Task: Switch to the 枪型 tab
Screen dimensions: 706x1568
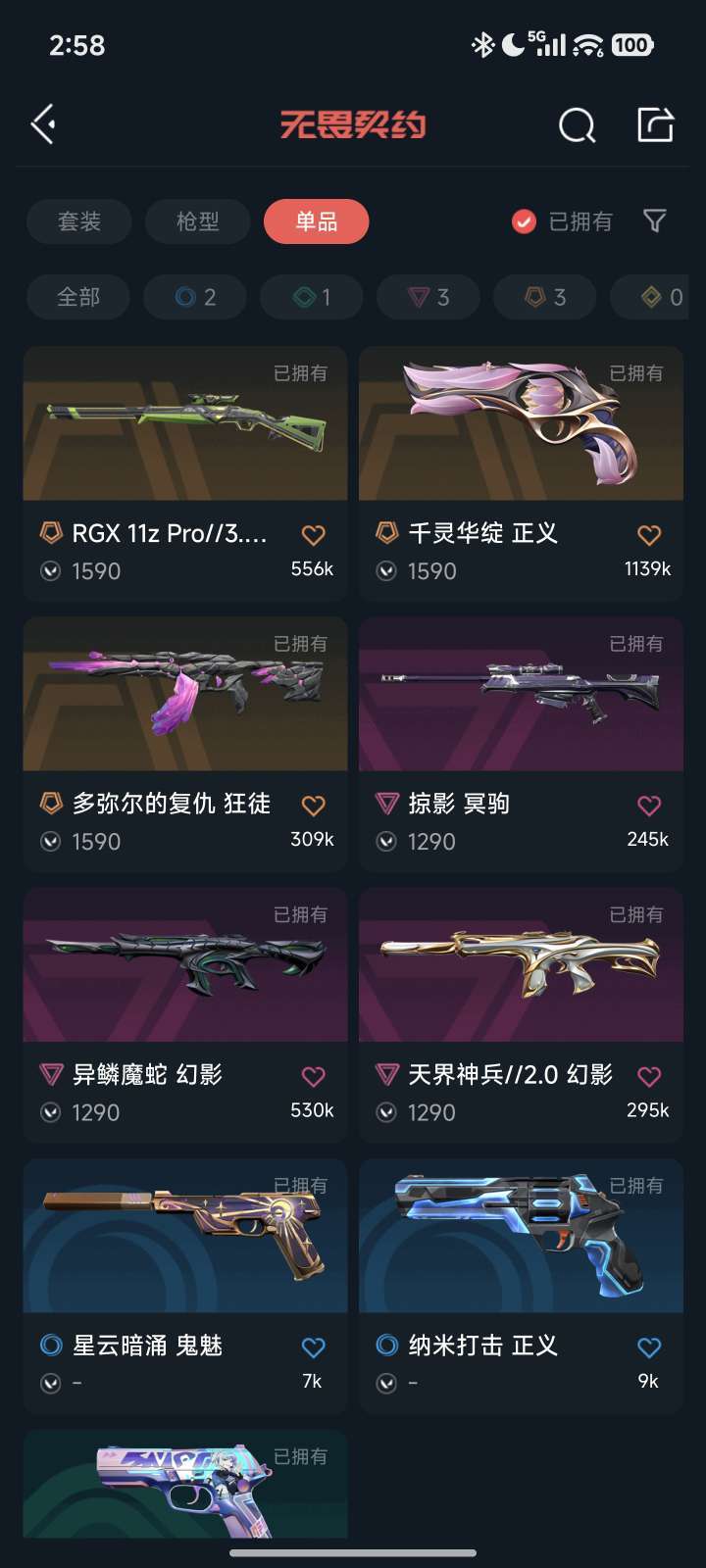Action: click(x=197, y=221)
